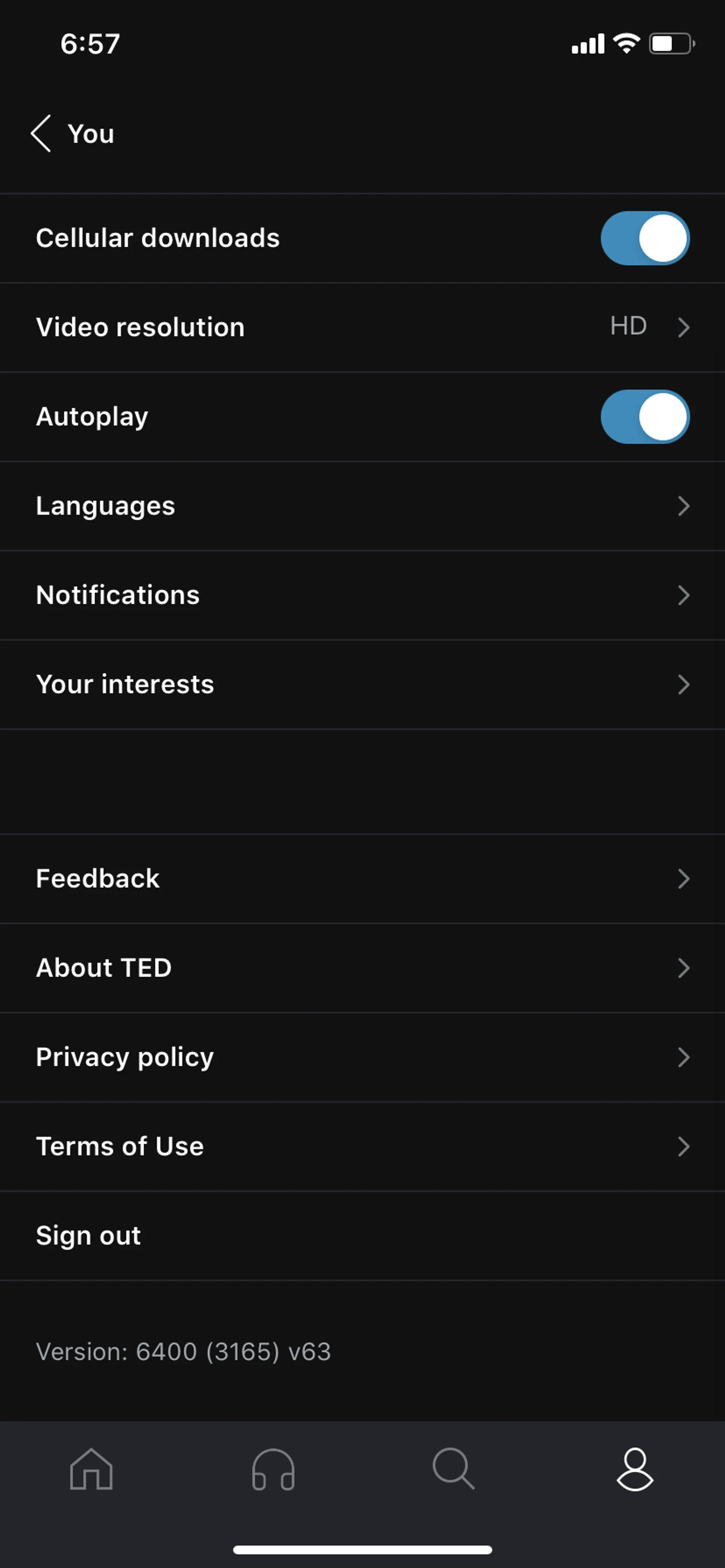Switch to the Home tab
Viewport: 725px width, 1568px height.
pyautogui.click(x=91, y=1470)
